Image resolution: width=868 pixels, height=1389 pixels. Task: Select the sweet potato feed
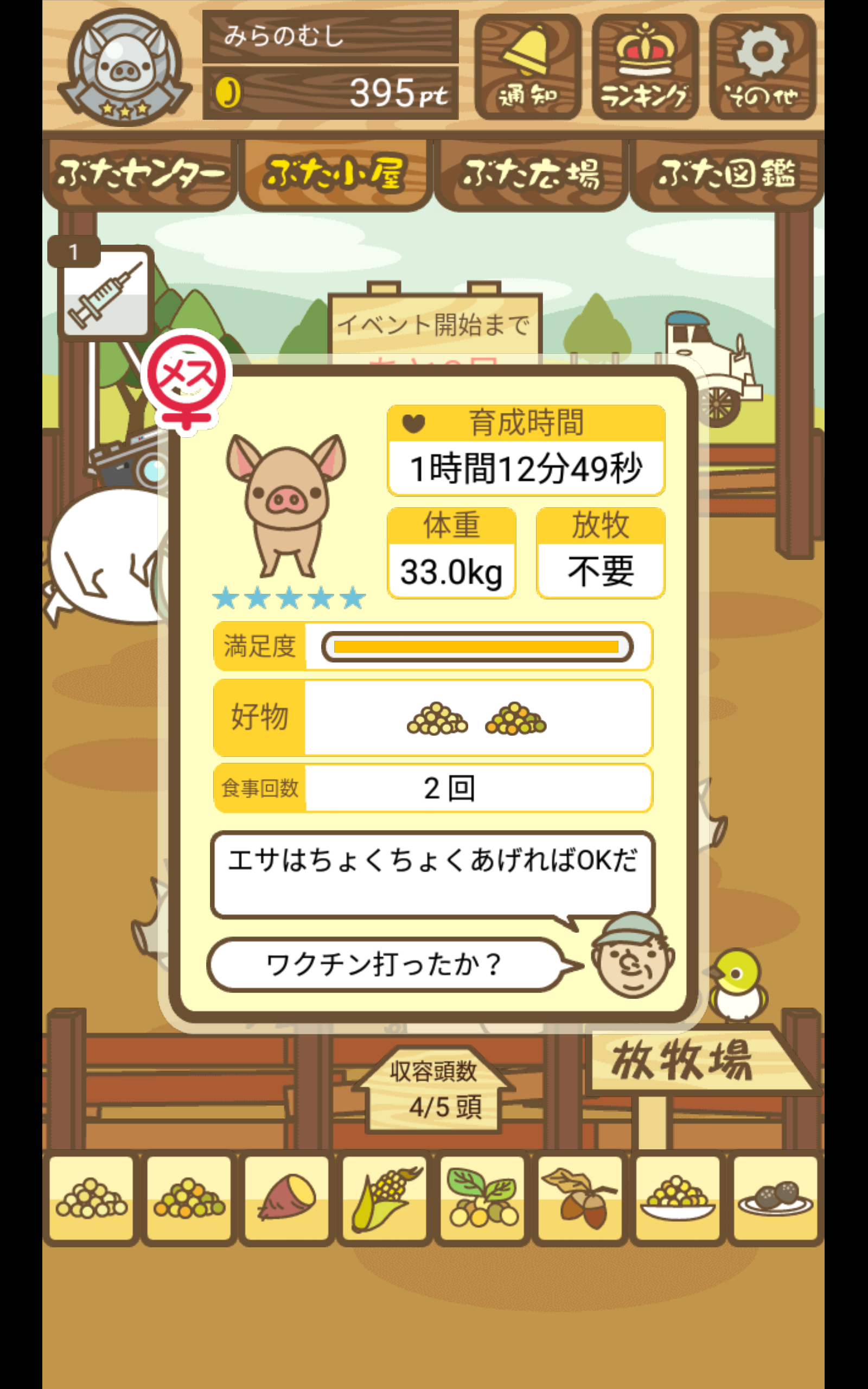coord(286,1199)
